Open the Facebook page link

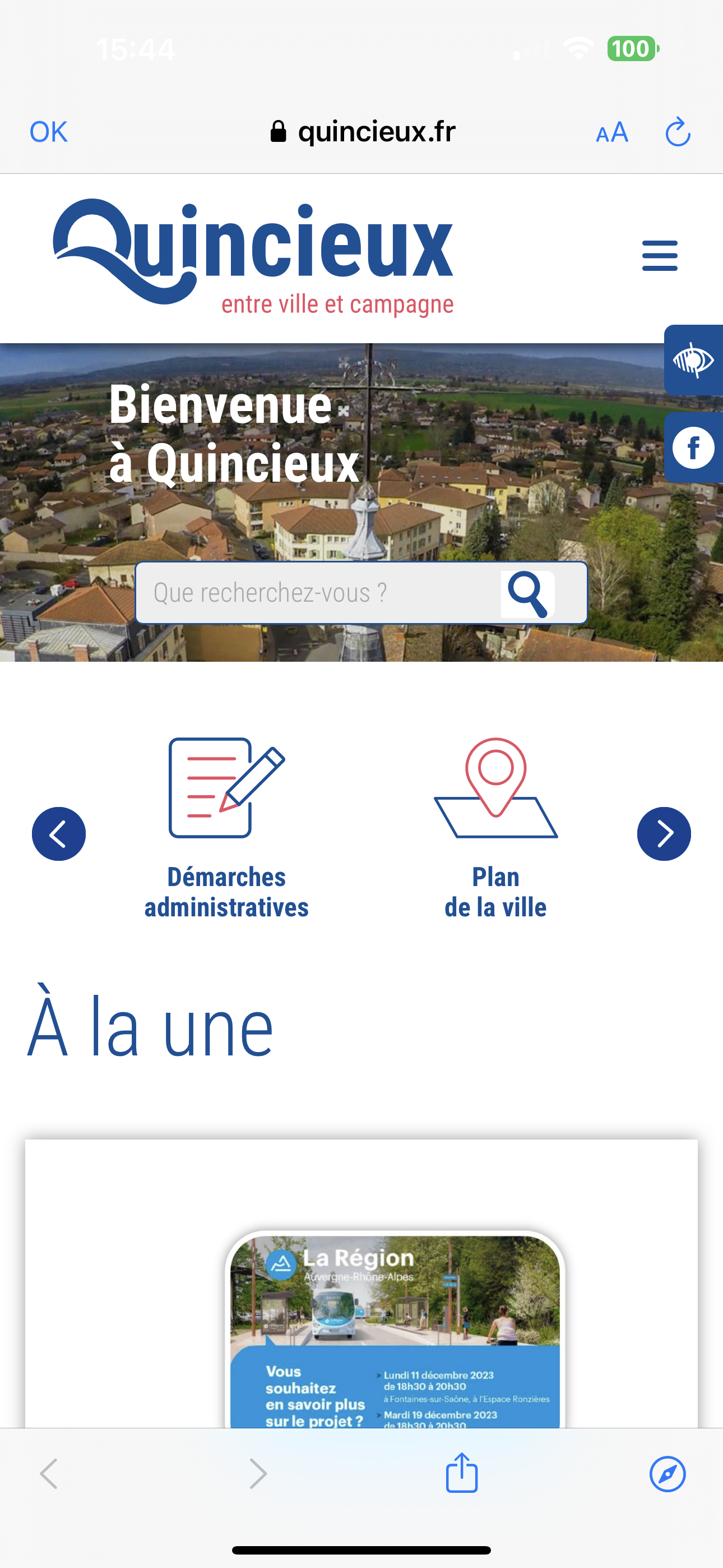click(693, 448)
